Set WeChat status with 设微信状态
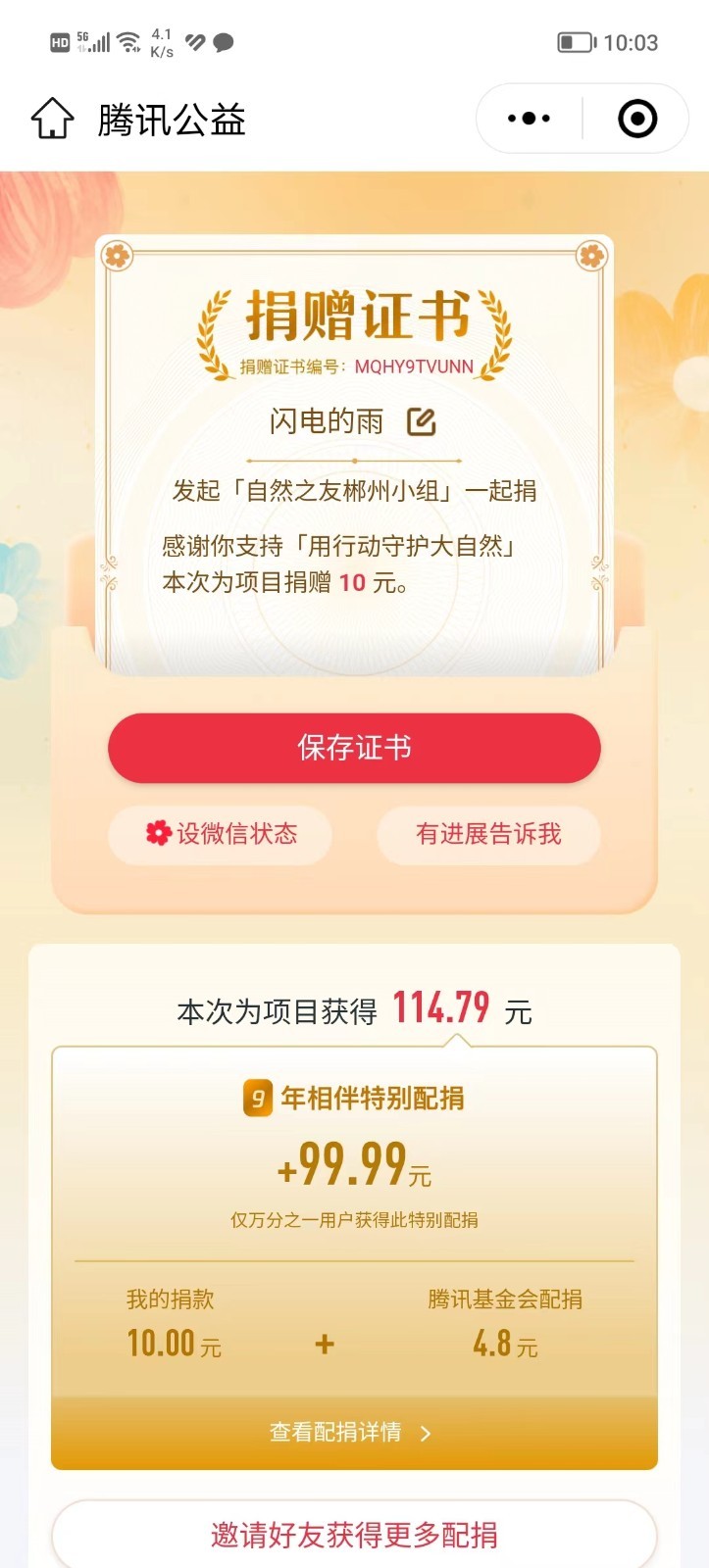Image resolution: width=709 pixels, height=1568 pixels. [x=221, y=834]
